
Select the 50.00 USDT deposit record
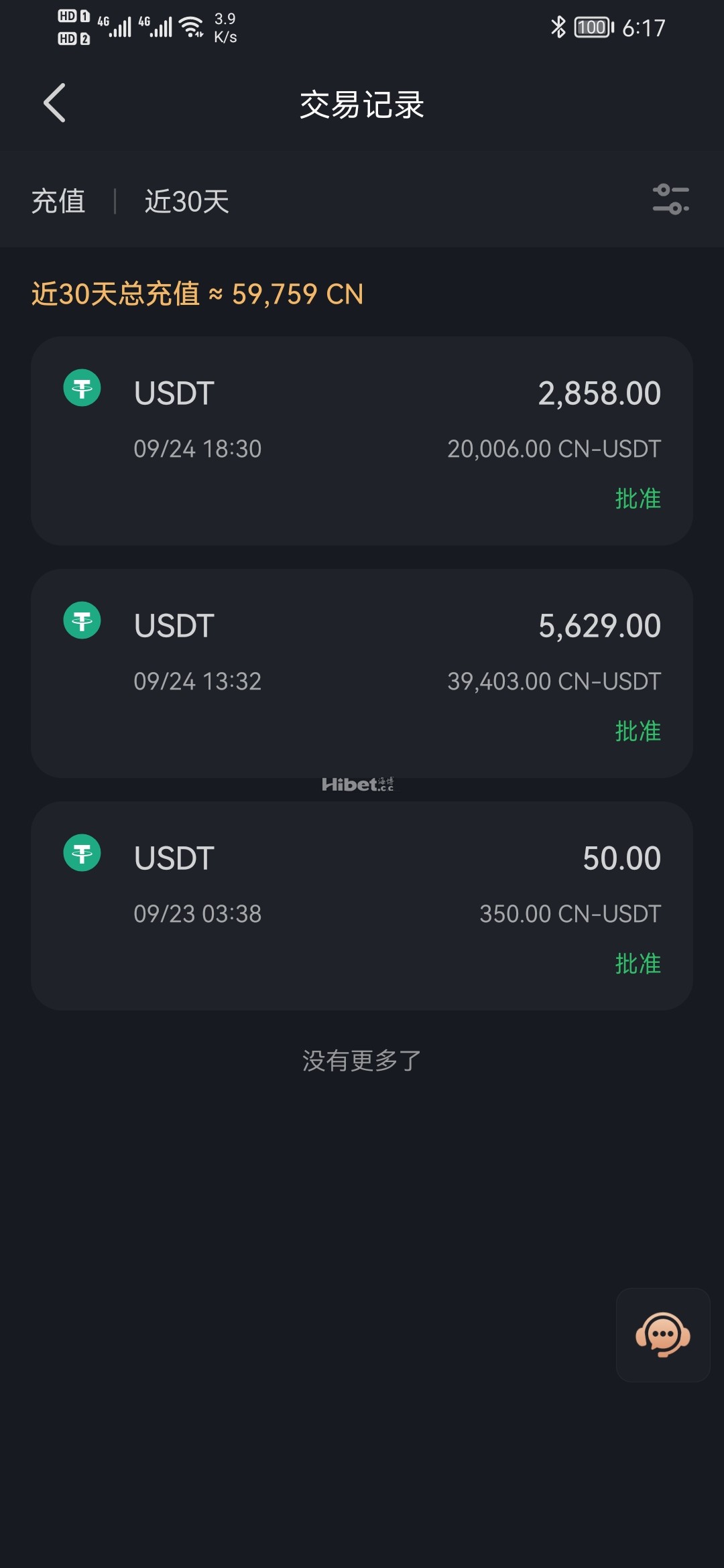point(362,906)
